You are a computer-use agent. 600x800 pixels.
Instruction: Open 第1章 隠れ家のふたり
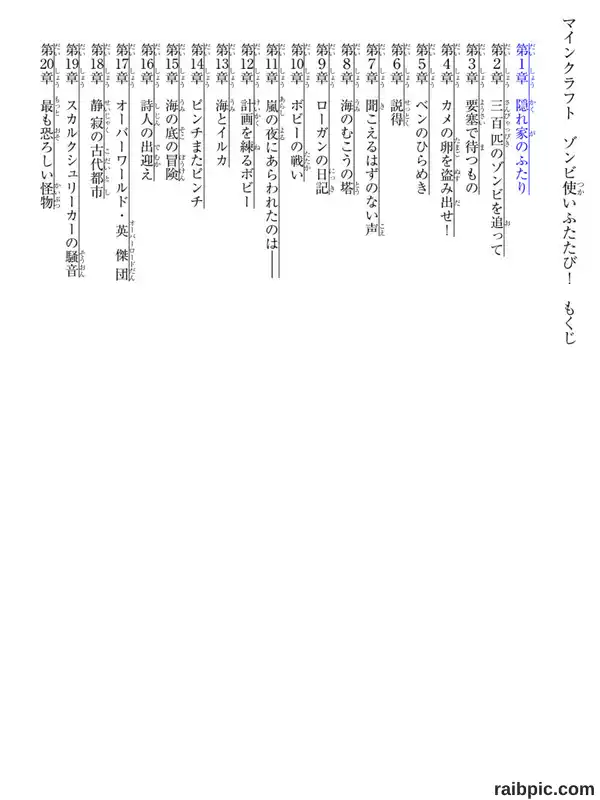click(x=524, y=119)
